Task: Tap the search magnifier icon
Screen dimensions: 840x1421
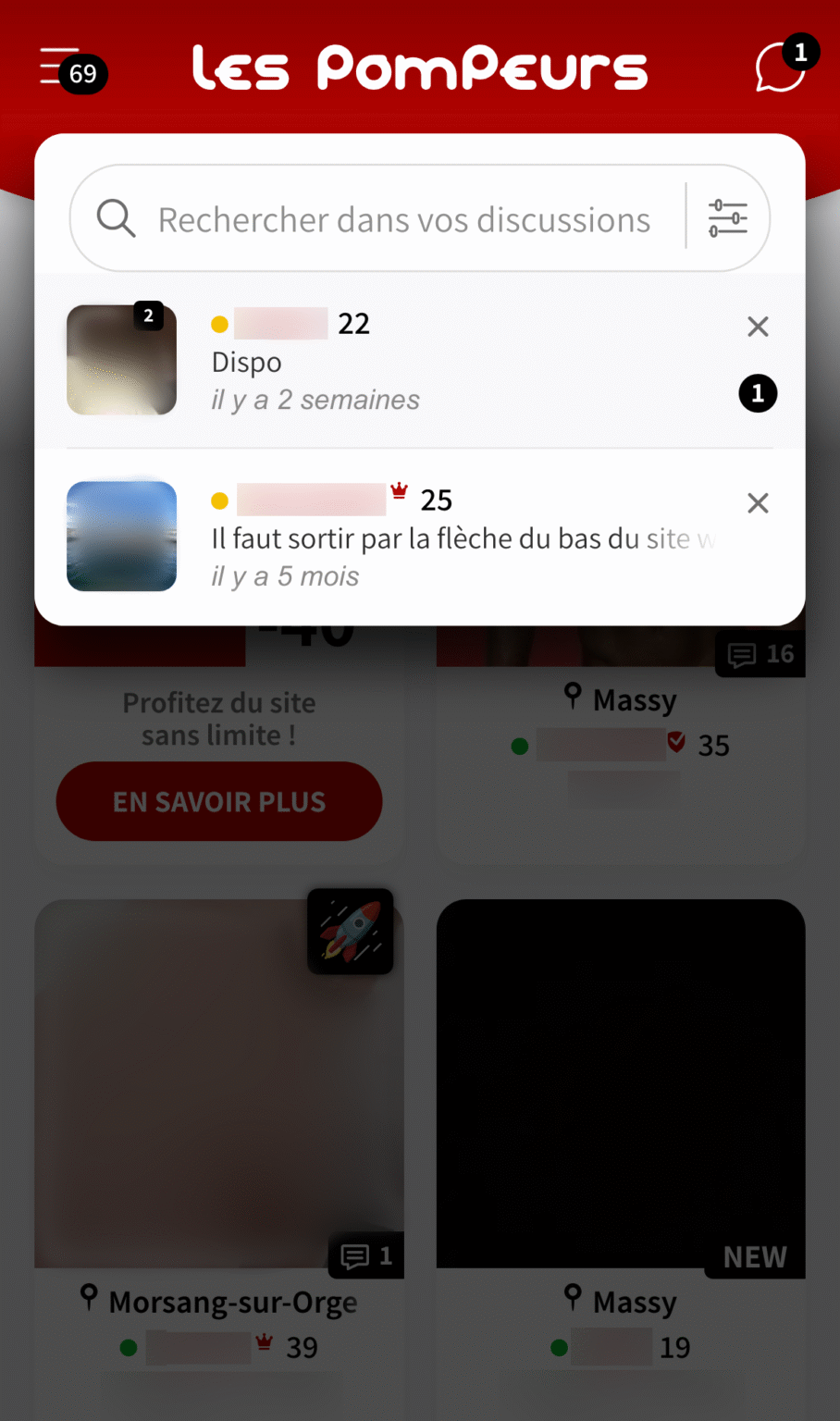Action: pyautogui.click(x=115, y=218)
